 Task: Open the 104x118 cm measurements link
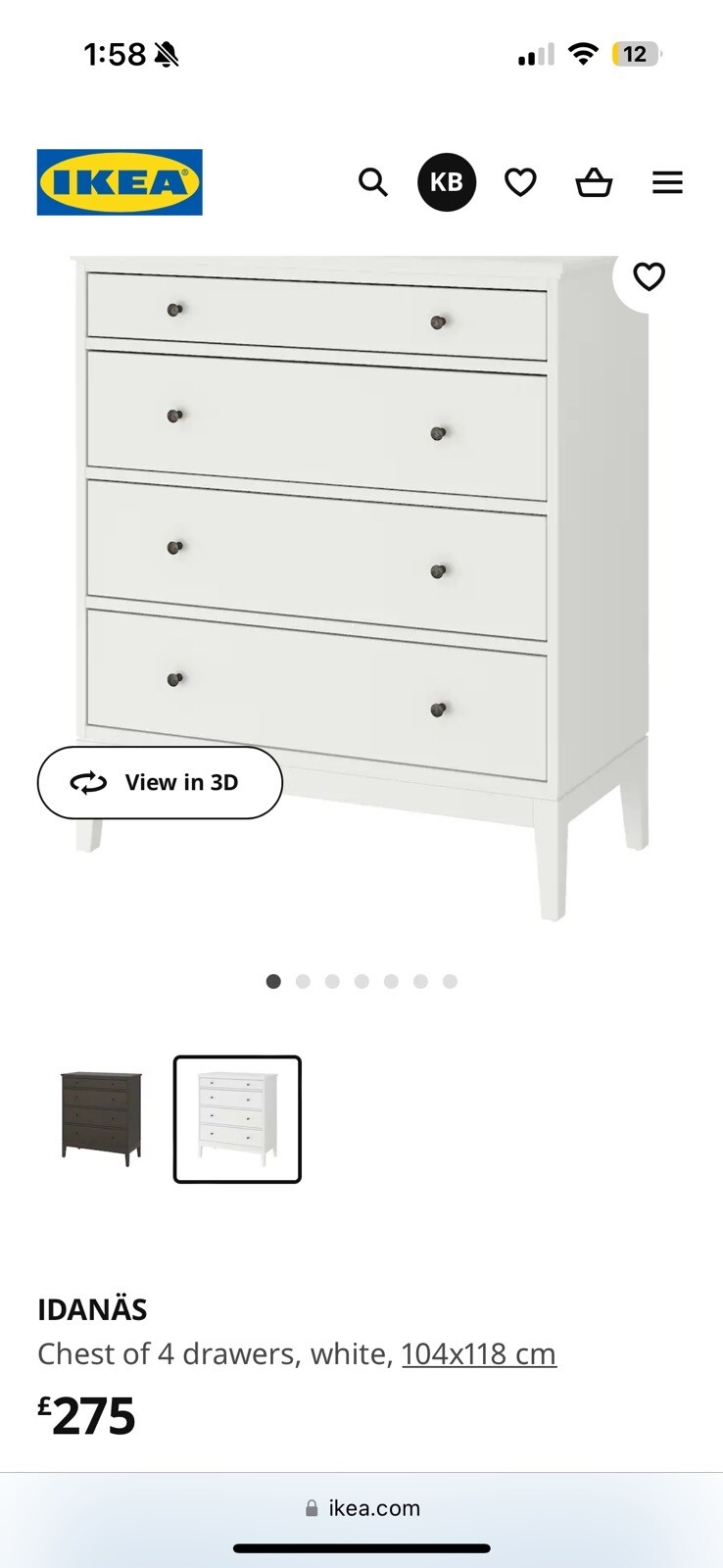(479, 1353)
